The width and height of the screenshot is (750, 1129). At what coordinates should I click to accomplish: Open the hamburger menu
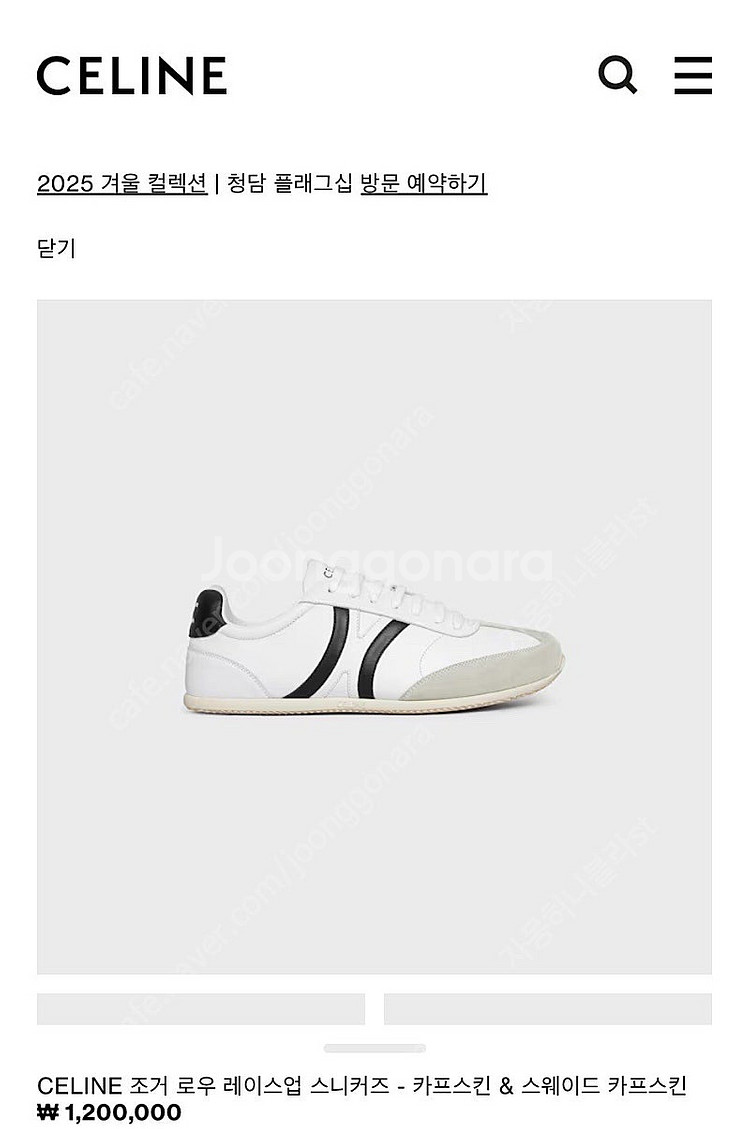[x=693, y=75]
